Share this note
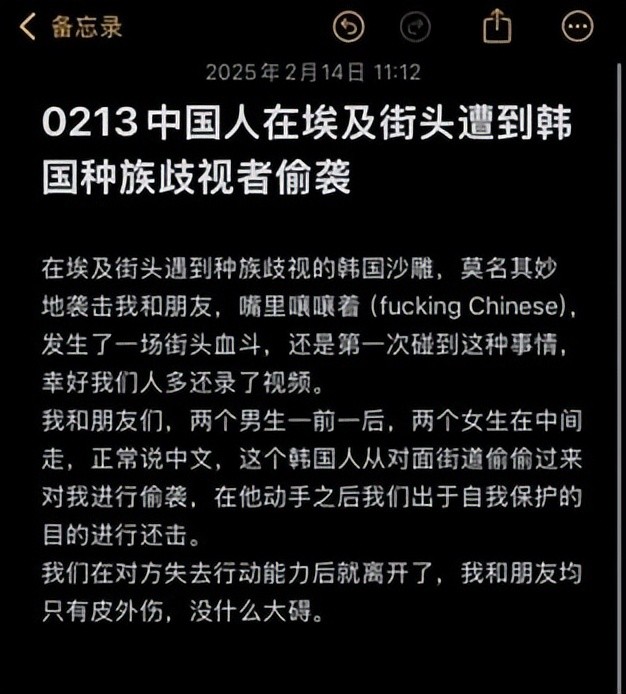 (x=497, y=27)
